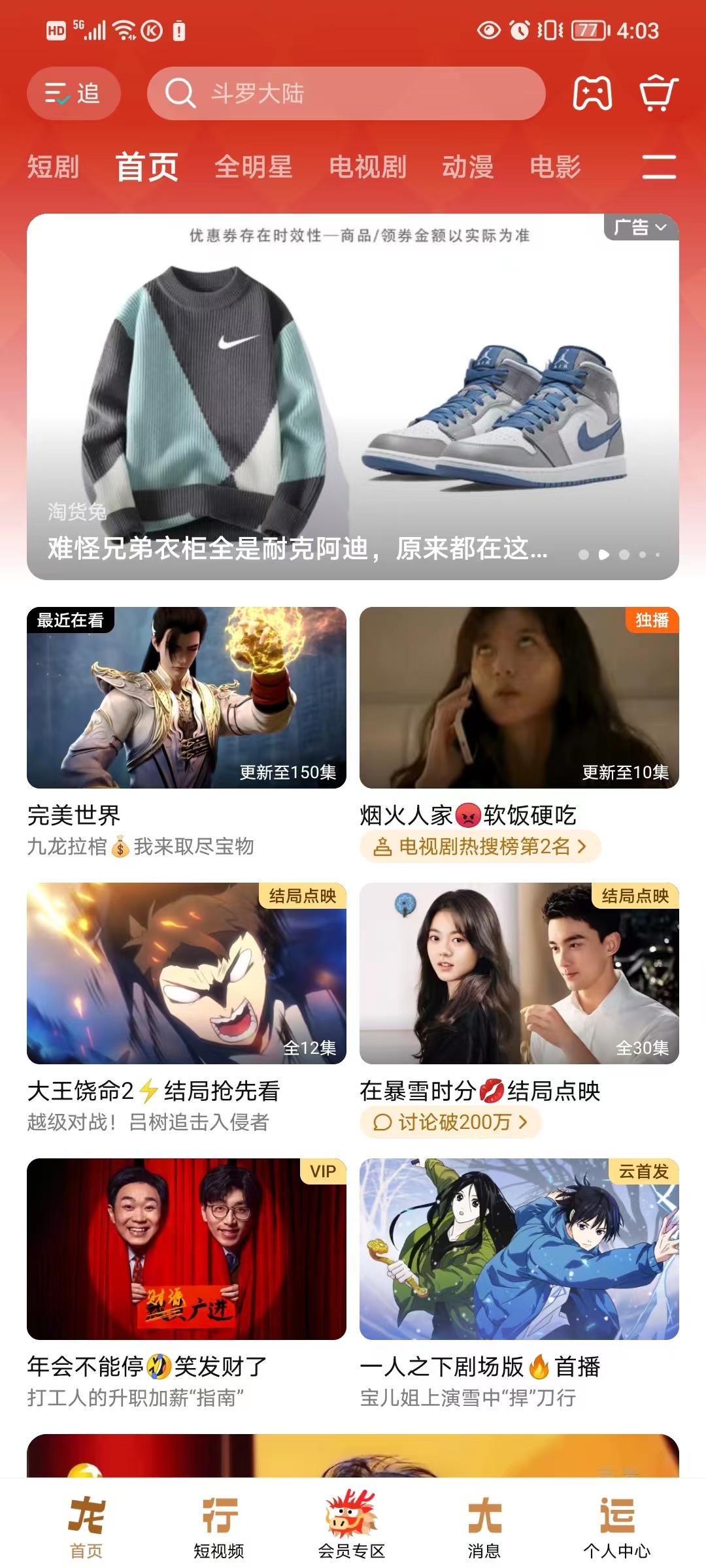Open the 一人之下剧场版 card
This screenshot has height=1568, width=706.
519,1249
